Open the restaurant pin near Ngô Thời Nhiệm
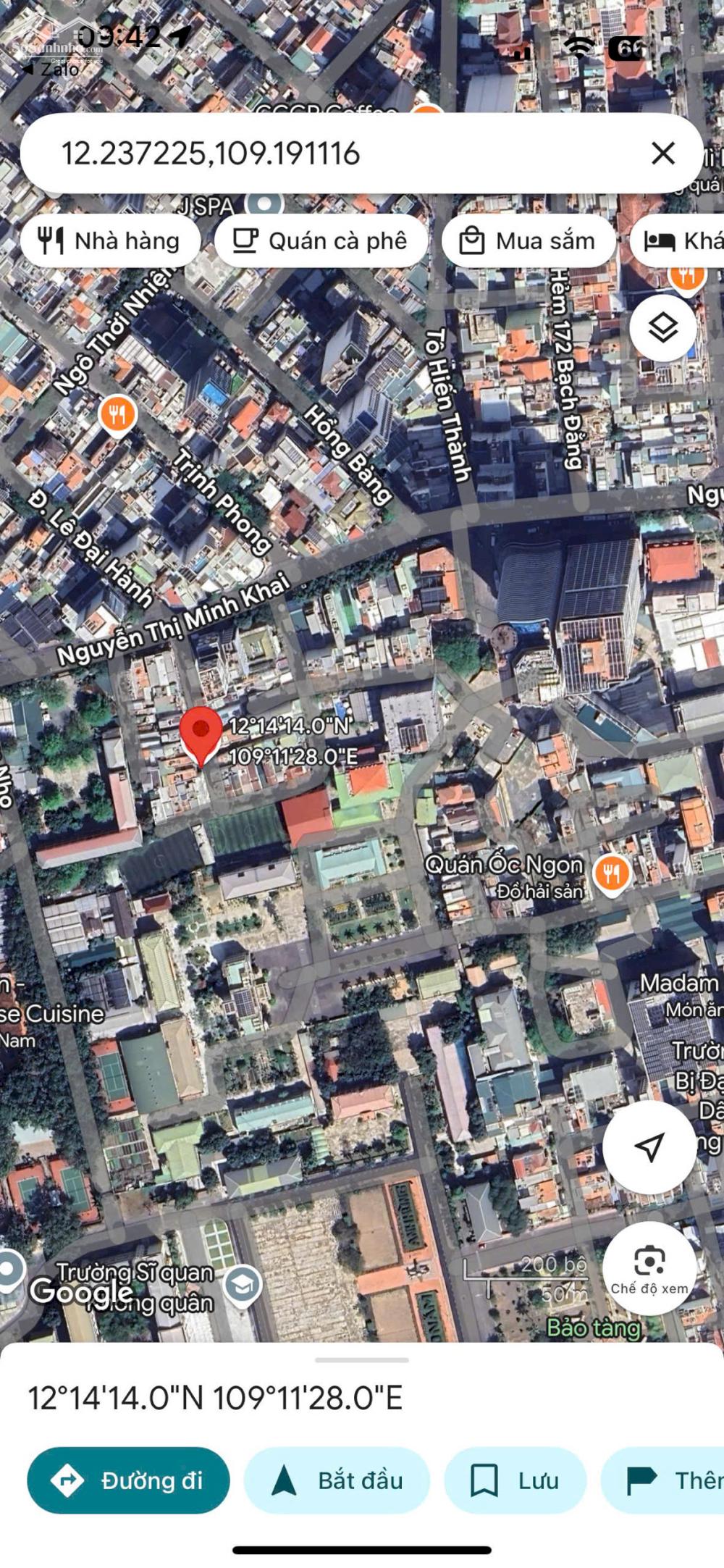 pos(117,416)
